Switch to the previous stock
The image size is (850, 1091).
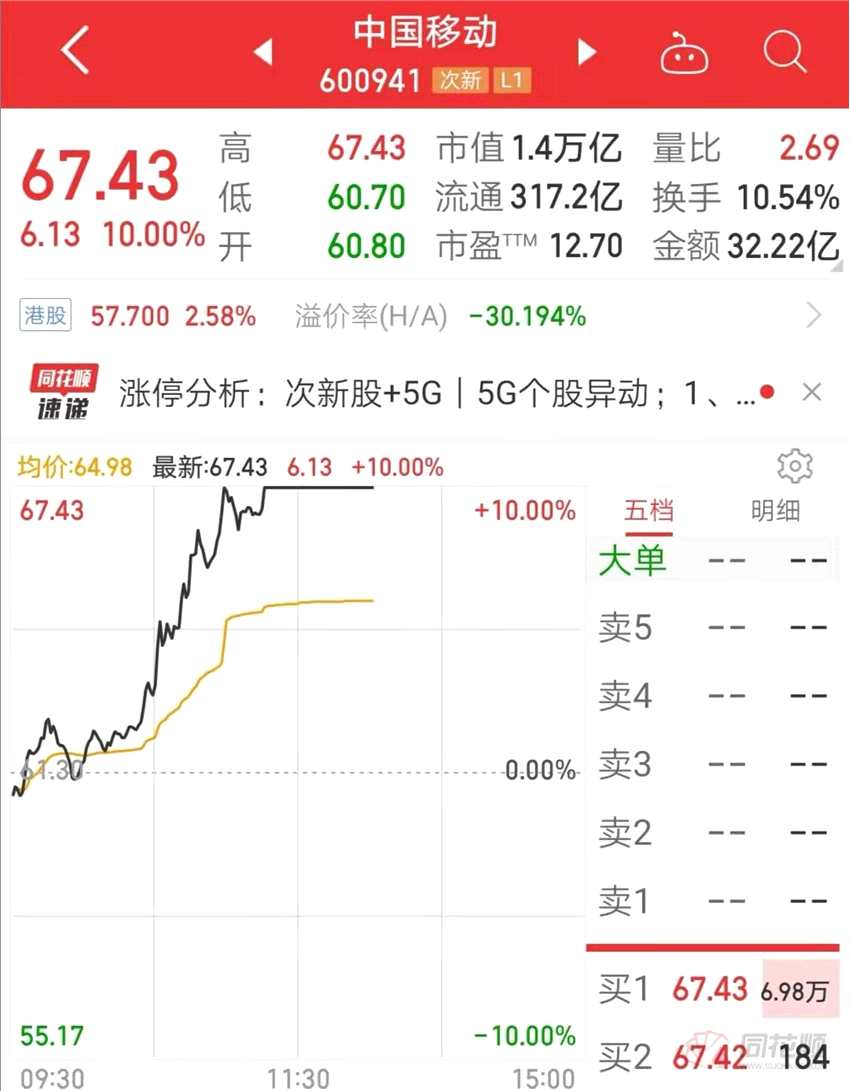(x=263, y=52)
